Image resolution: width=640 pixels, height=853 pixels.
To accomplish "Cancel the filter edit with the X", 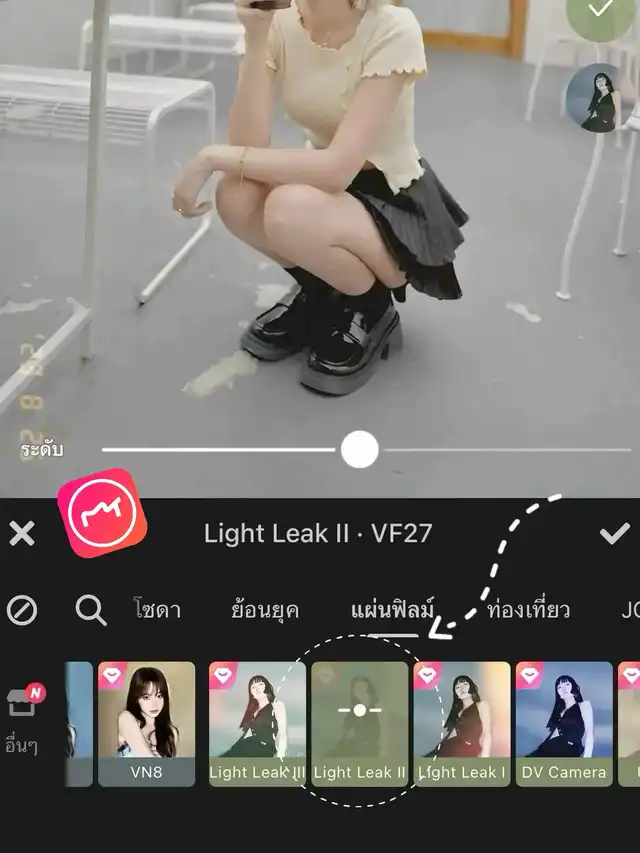I will [22, 533].
